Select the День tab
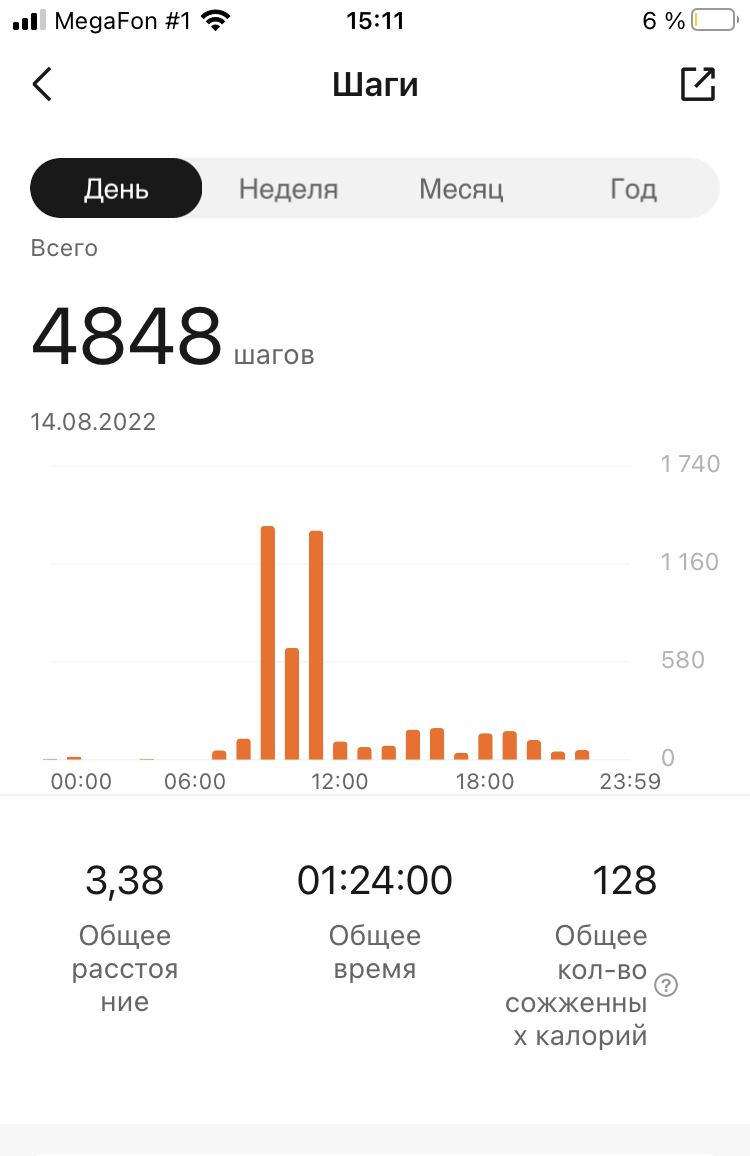 116,189
